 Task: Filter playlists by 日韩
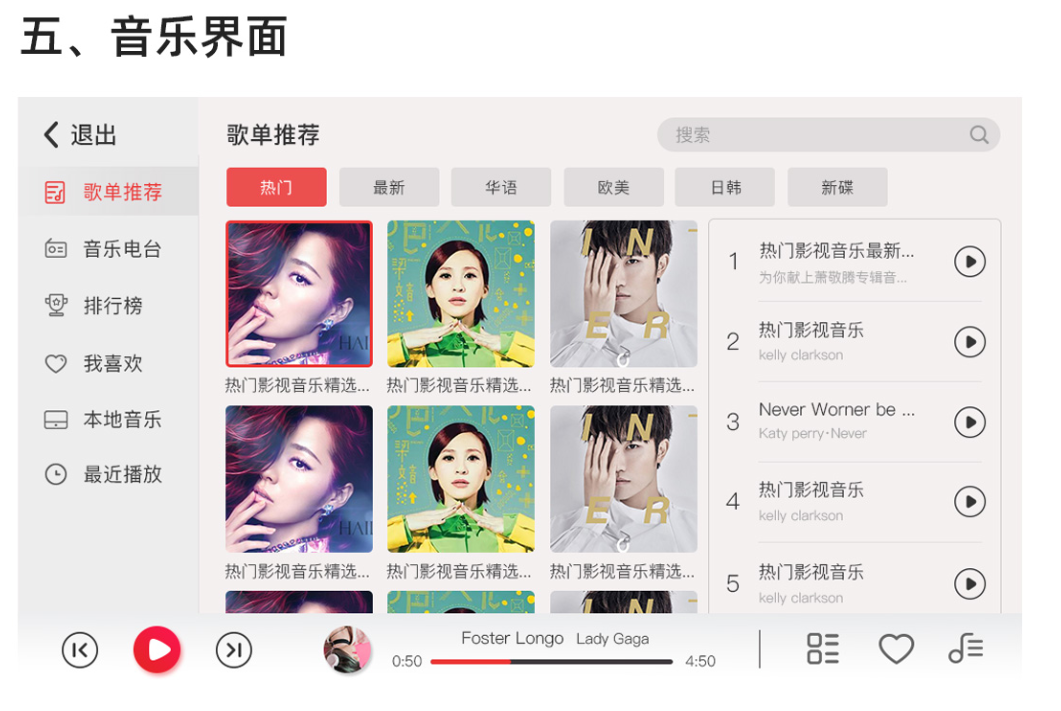tap(725, 188)
